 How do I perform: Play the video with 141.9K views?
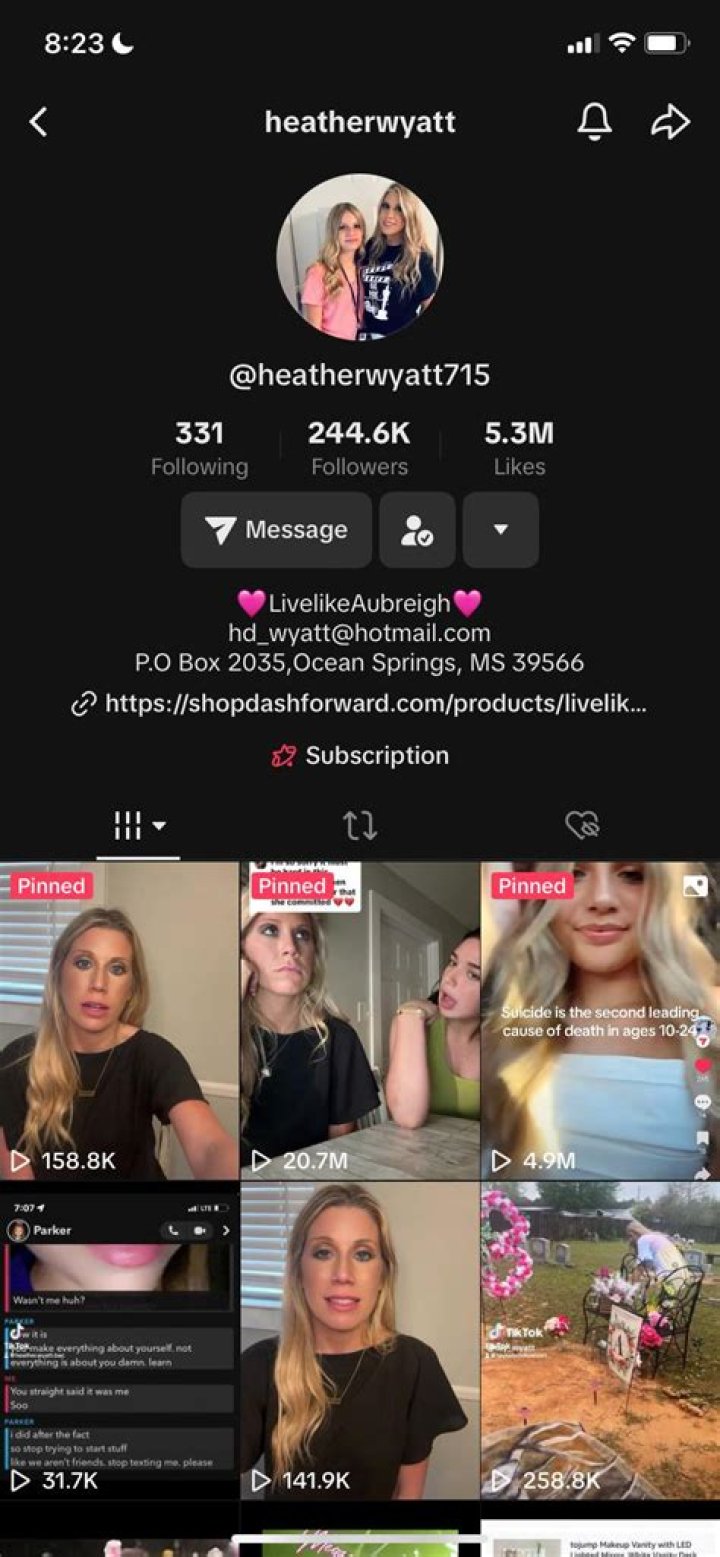point(360,1340)
